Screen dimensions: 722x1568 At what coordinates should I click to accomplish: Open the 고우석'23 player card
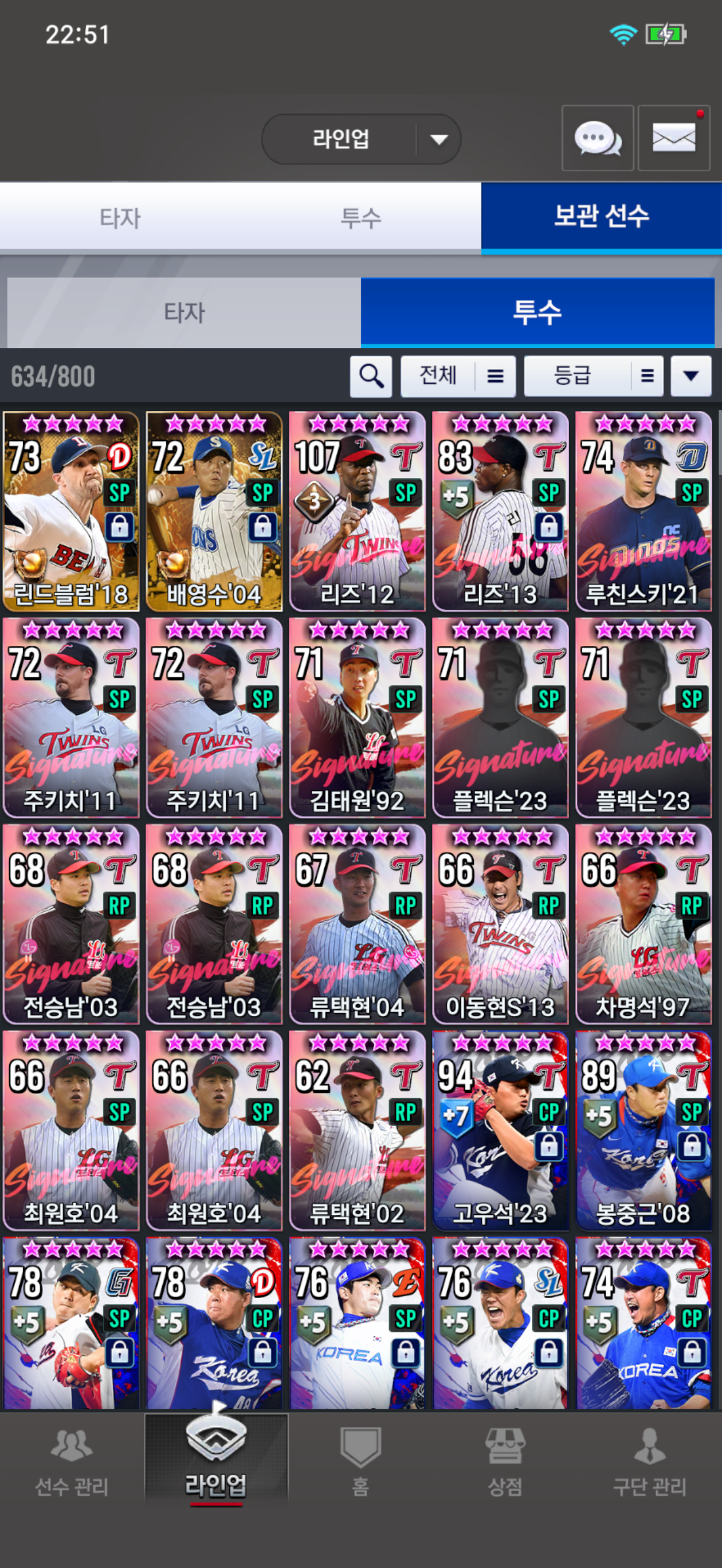(x=500, y=1130)
